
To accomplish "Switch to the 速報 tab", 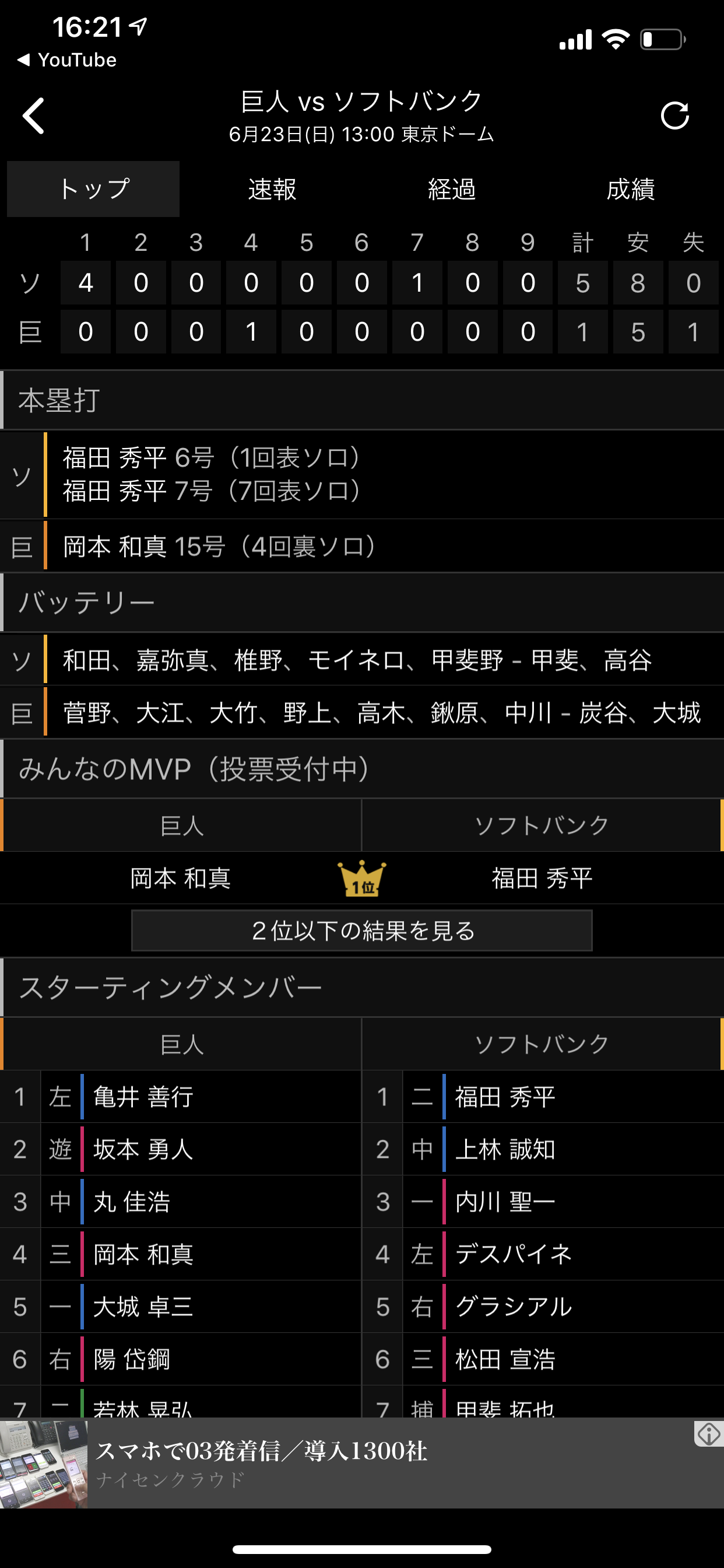I will [272, 190].
